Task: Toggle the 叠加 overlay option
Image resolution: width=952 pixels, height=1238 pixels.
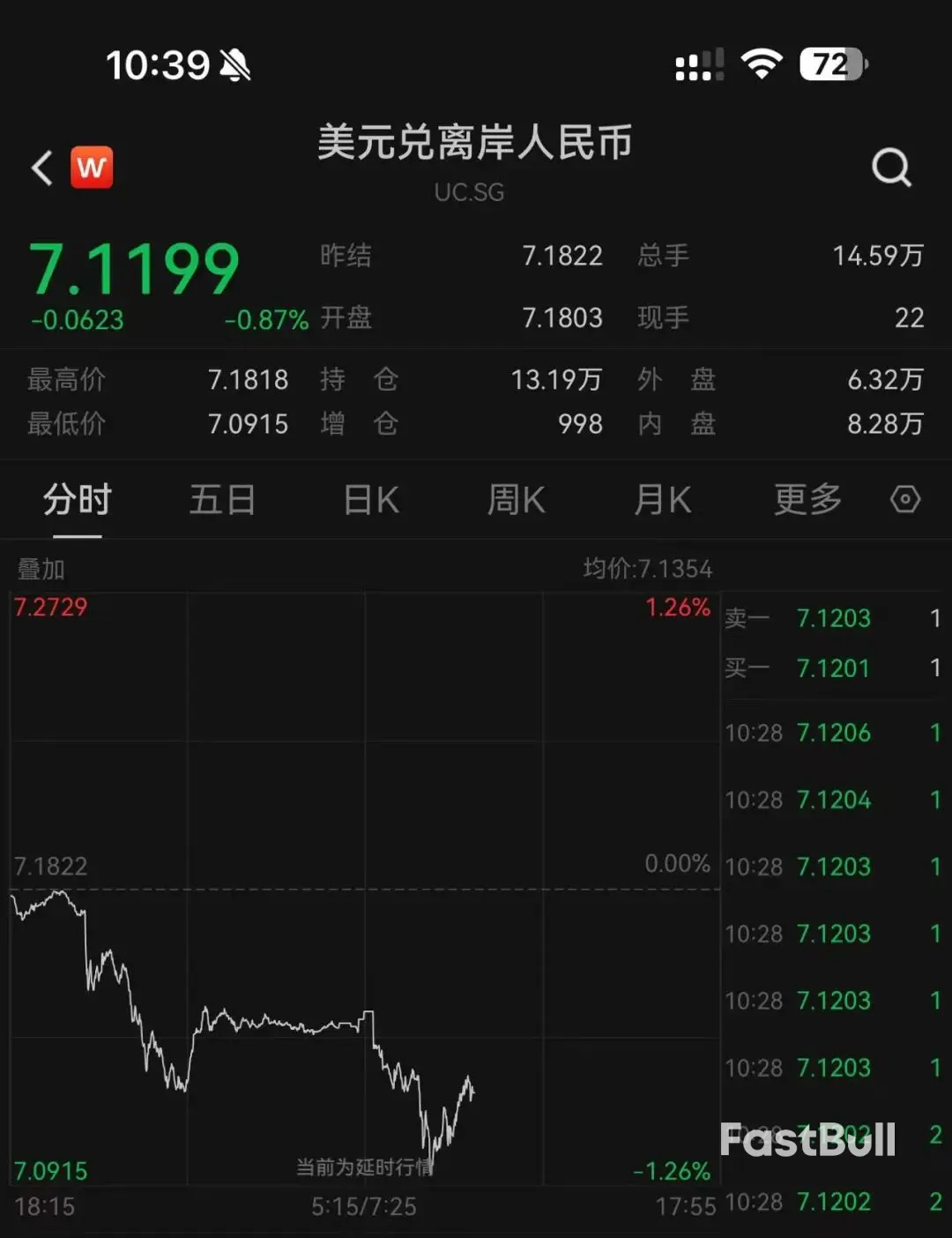Action: [40, 569]
